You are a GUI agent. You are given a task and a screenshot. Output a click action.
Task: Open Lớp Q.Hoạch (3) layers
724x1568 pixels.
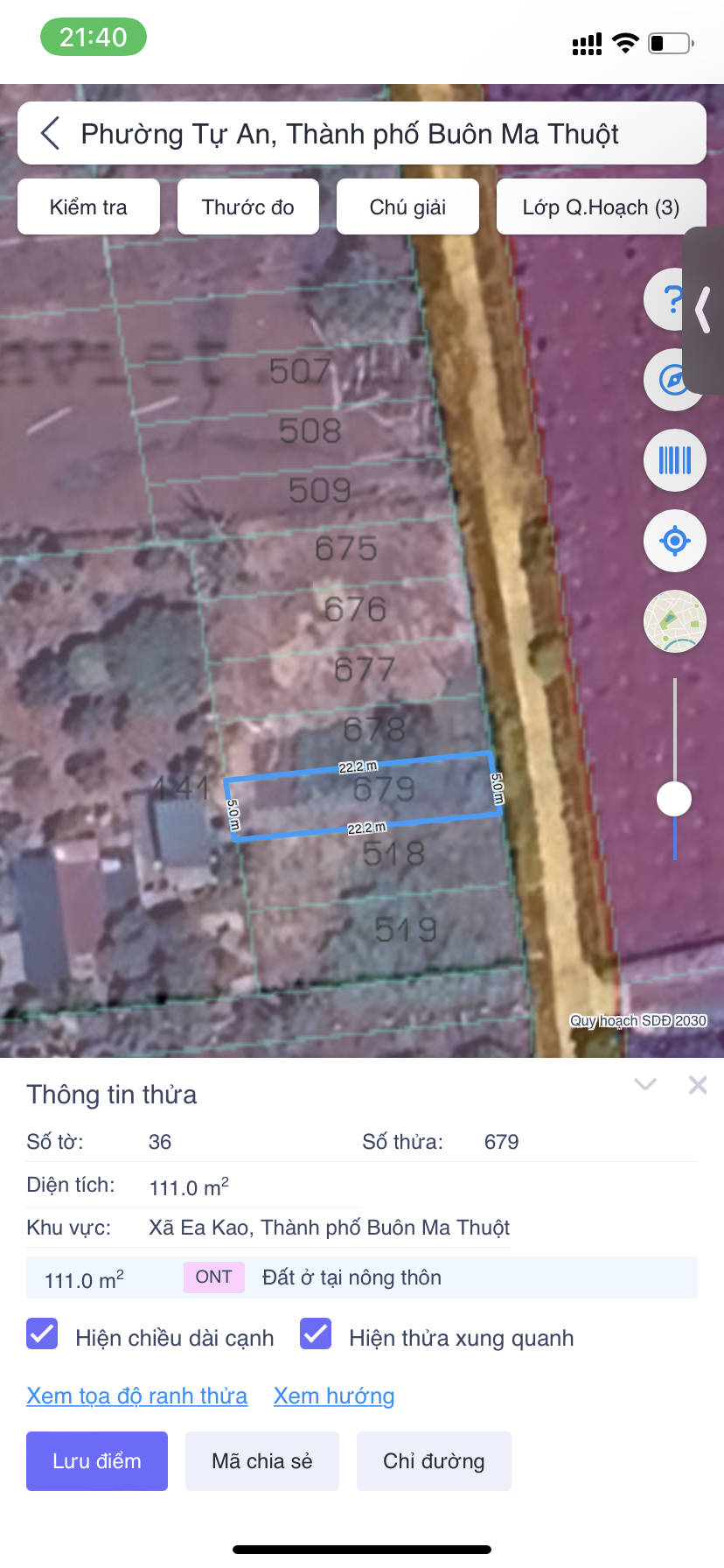click(601, 207)
